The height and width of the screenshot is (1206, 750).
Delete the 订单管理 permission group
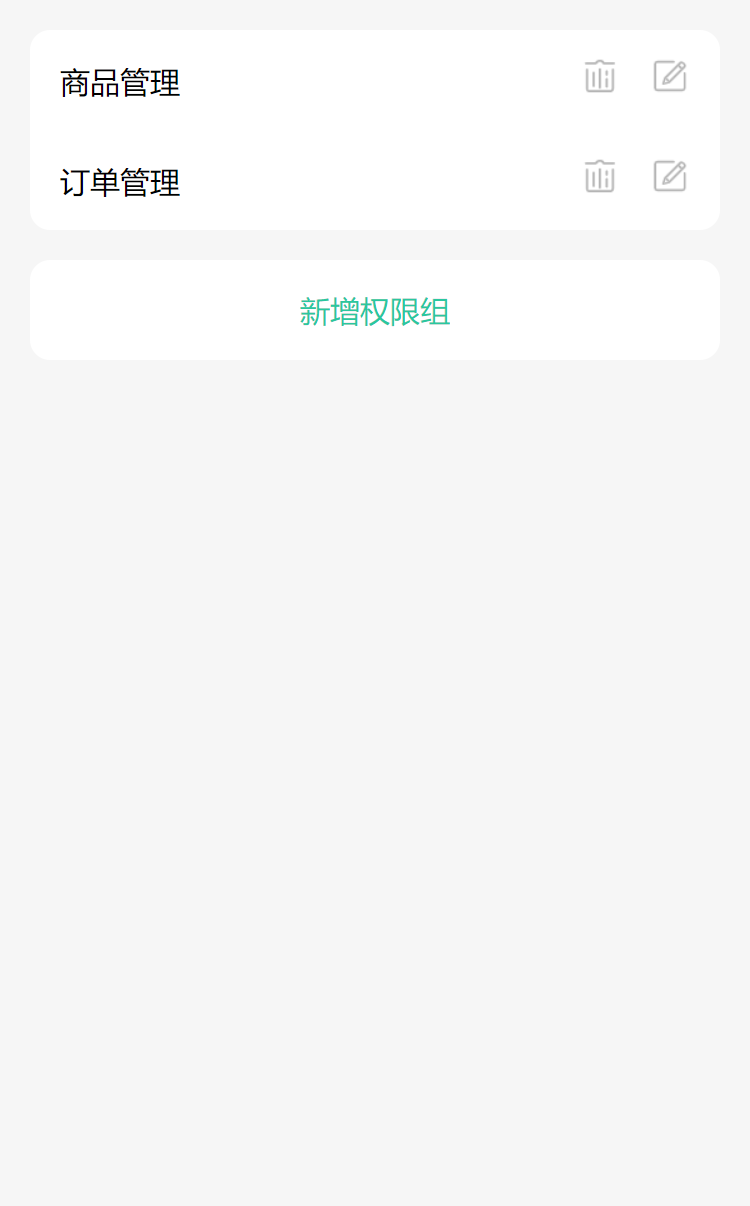click(x=600, y=177)
